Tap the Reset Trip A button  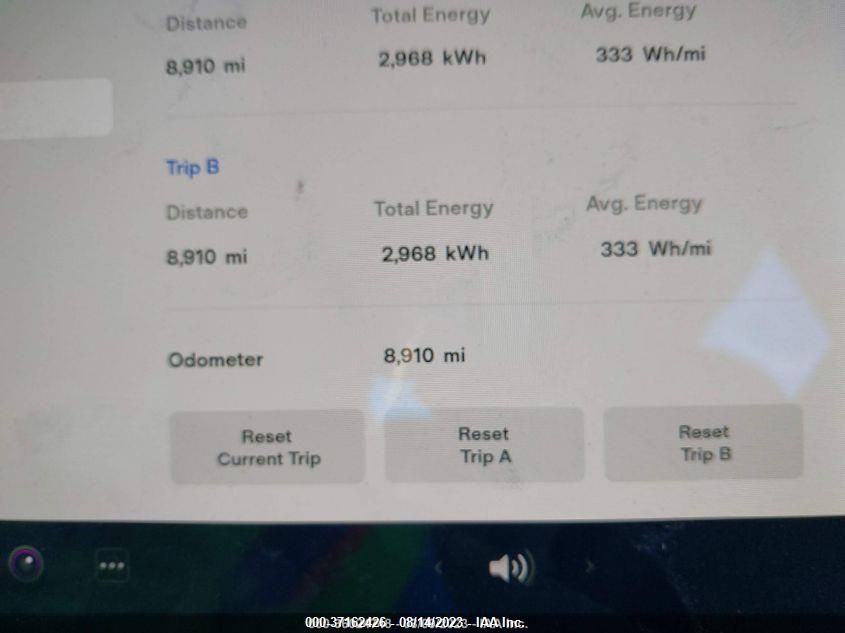click(x=484, y=445)
